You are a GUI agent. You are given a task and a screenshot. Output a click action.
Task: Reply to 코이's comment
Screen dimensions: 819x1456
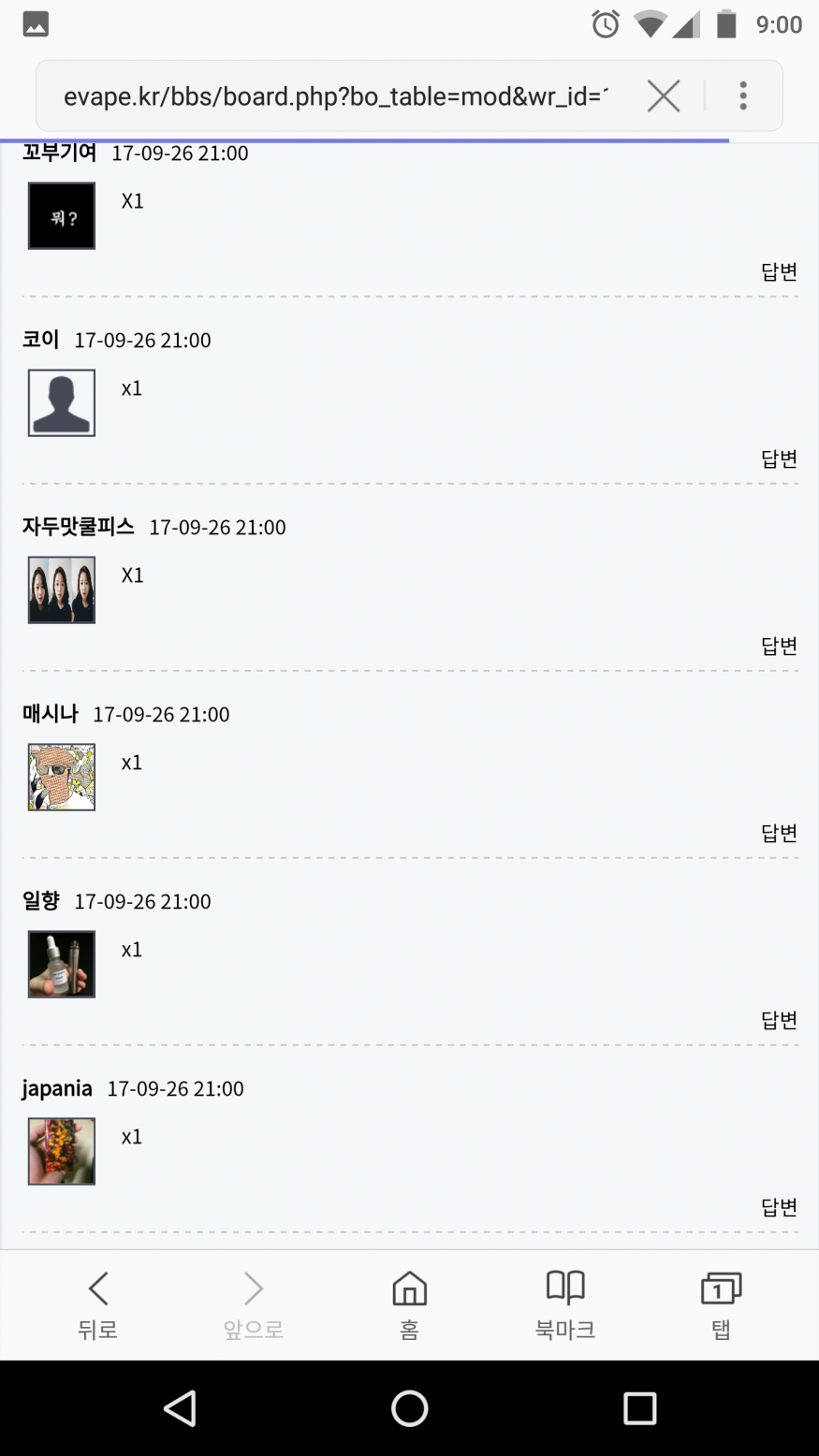coord(779,459)
